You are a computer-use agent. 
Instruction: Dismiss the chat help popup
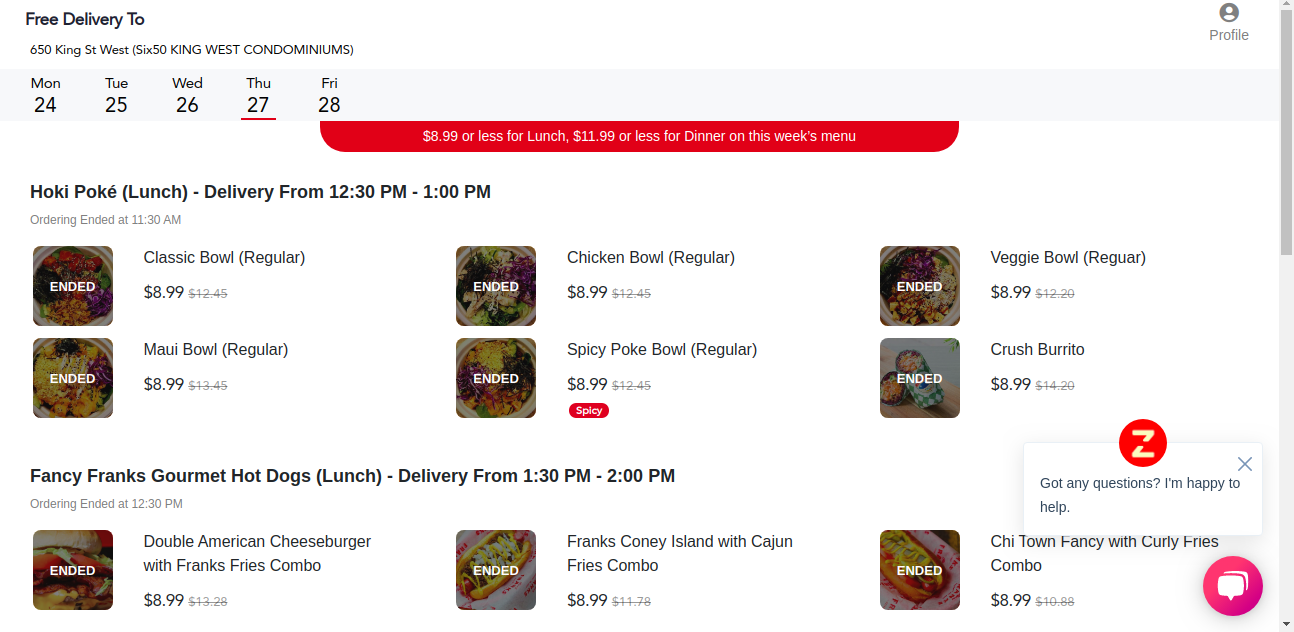(1244, 464)
